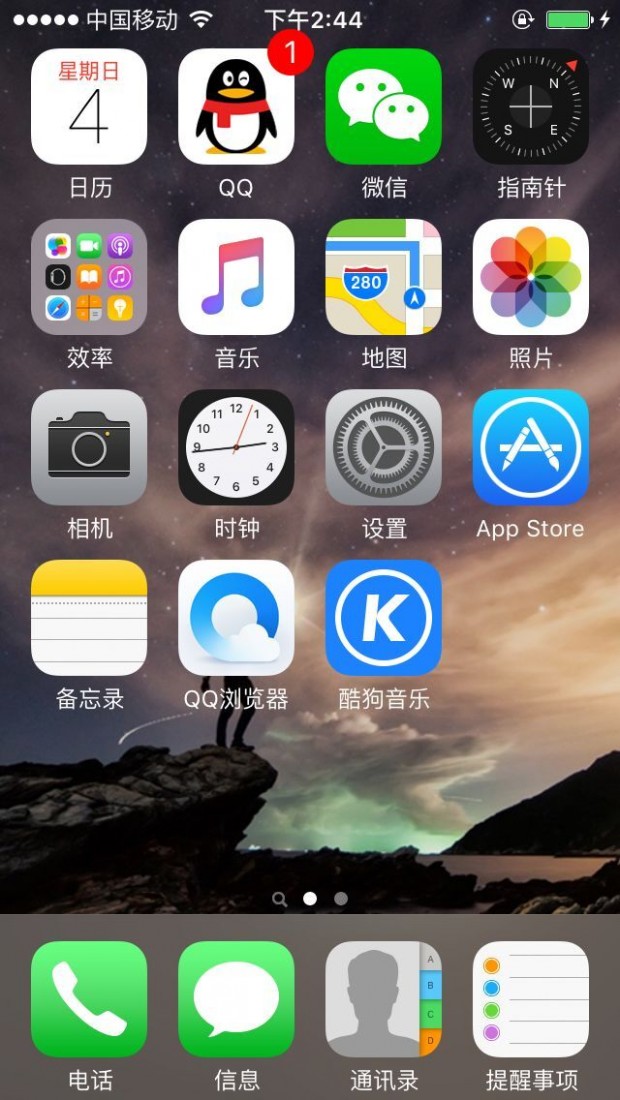The width and height of the screenshot is (620, 1100).
Task: Open 设置 settings
Action: tap(383, 447)
